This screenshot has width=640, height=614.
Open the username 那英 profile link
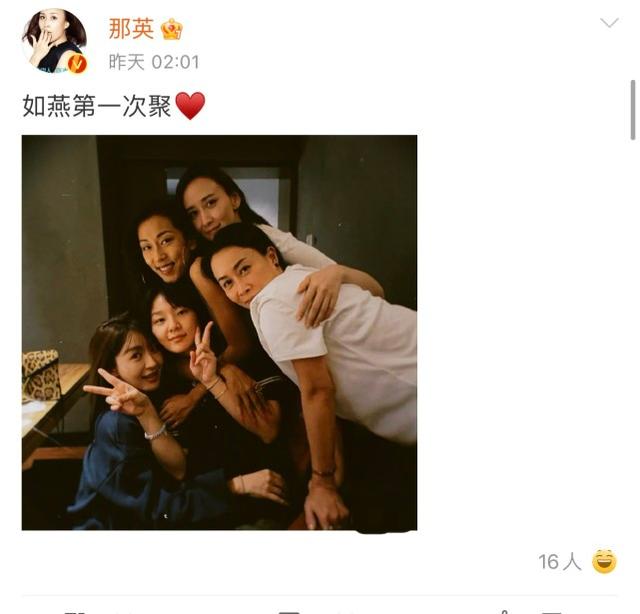coord(131,29)
